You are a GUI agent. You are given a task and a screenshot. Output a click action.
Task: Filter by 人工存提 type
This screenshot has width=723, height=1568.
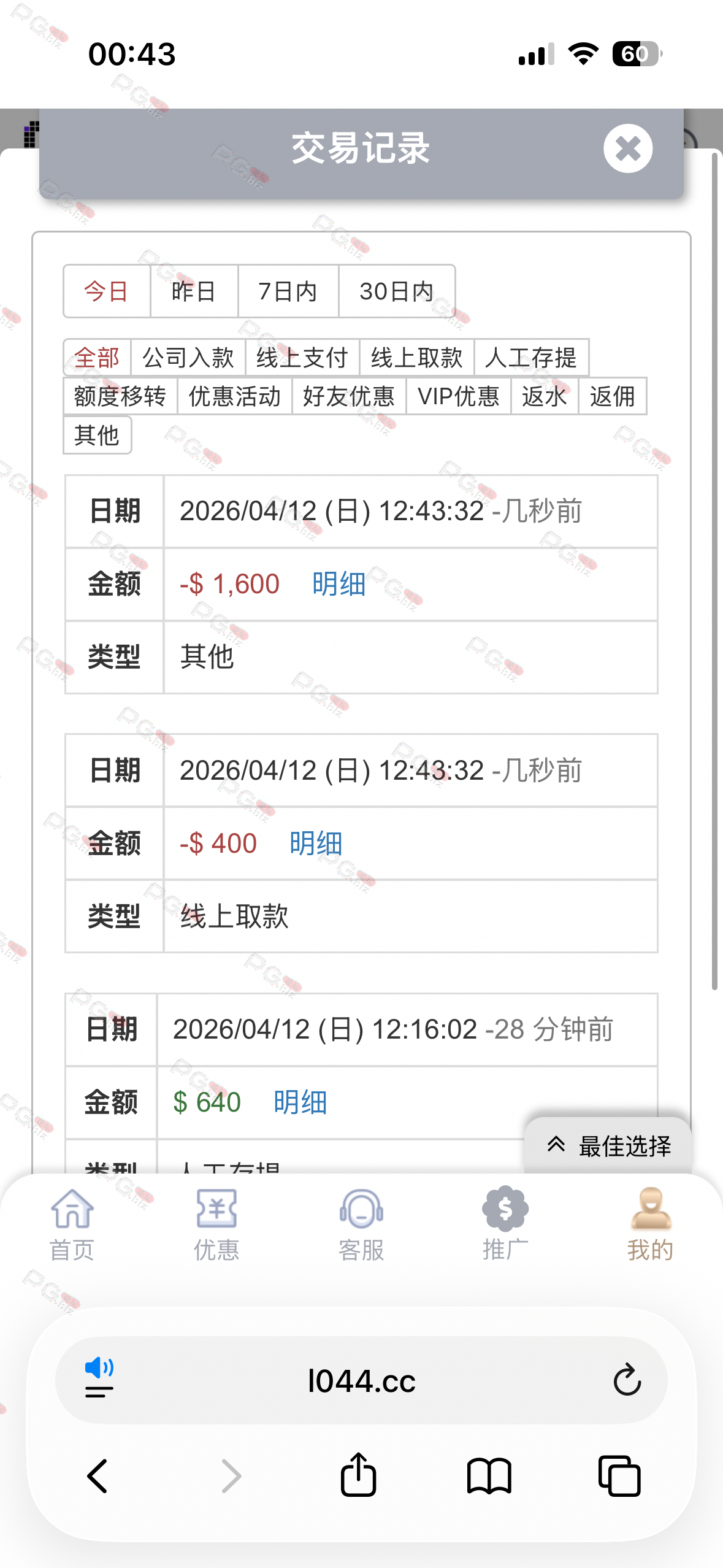point(531,358)
